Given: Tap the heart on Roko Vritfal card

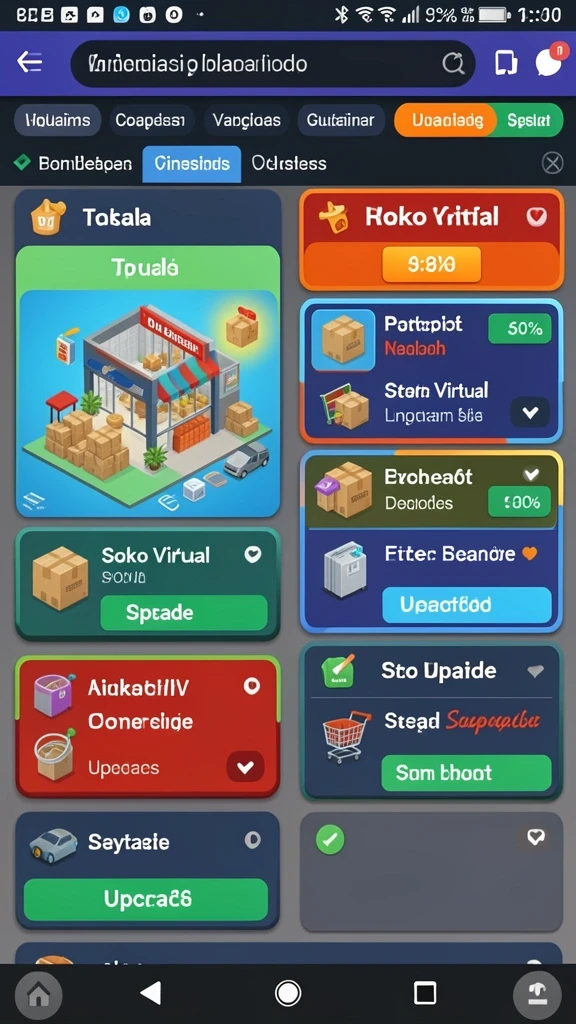Looking at the screenshot, I should click(x=536, y=216).
